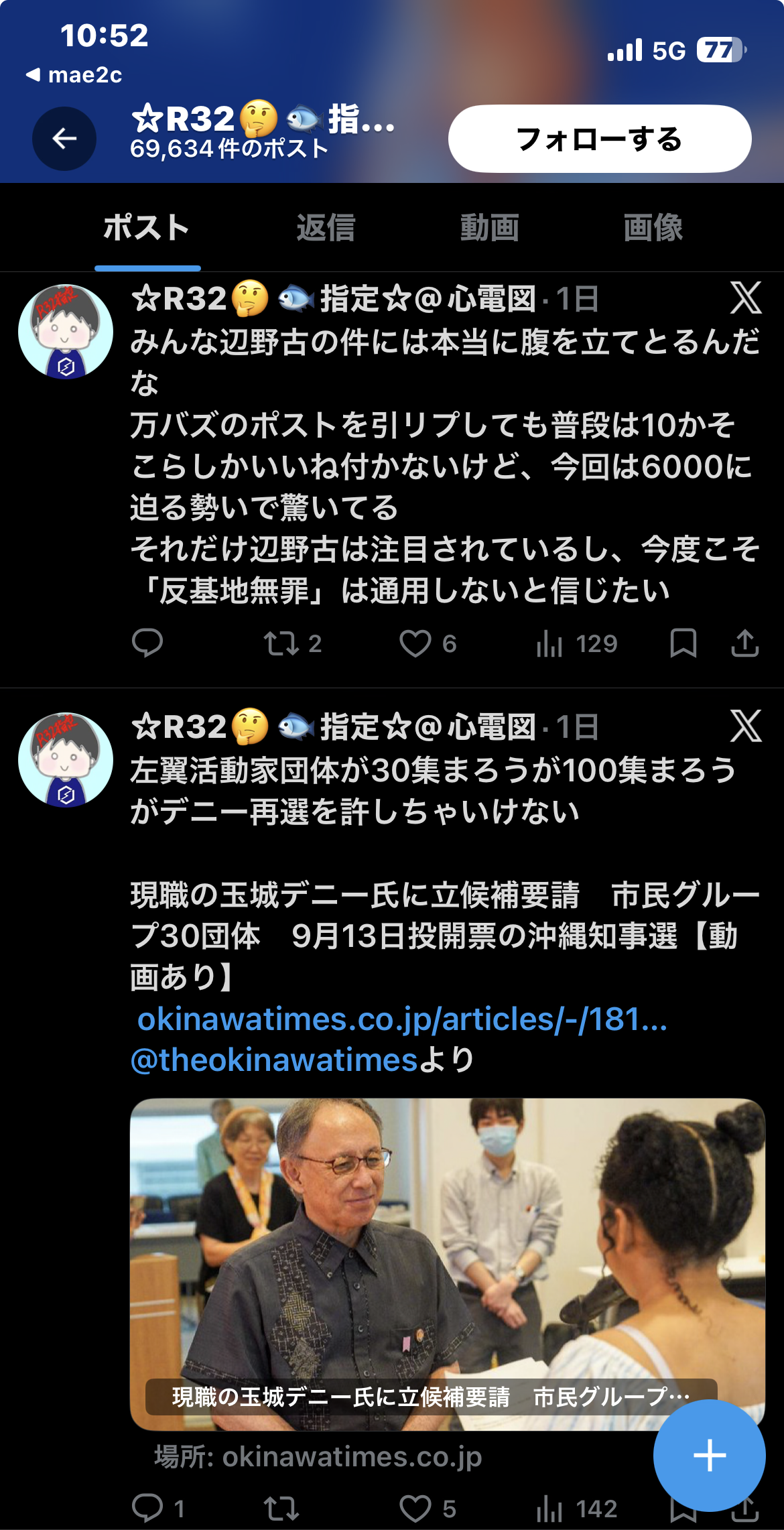Screen dimensions: 784x1530
Task: Repost the 辺野古 post
Action: (x=281, y=643)
